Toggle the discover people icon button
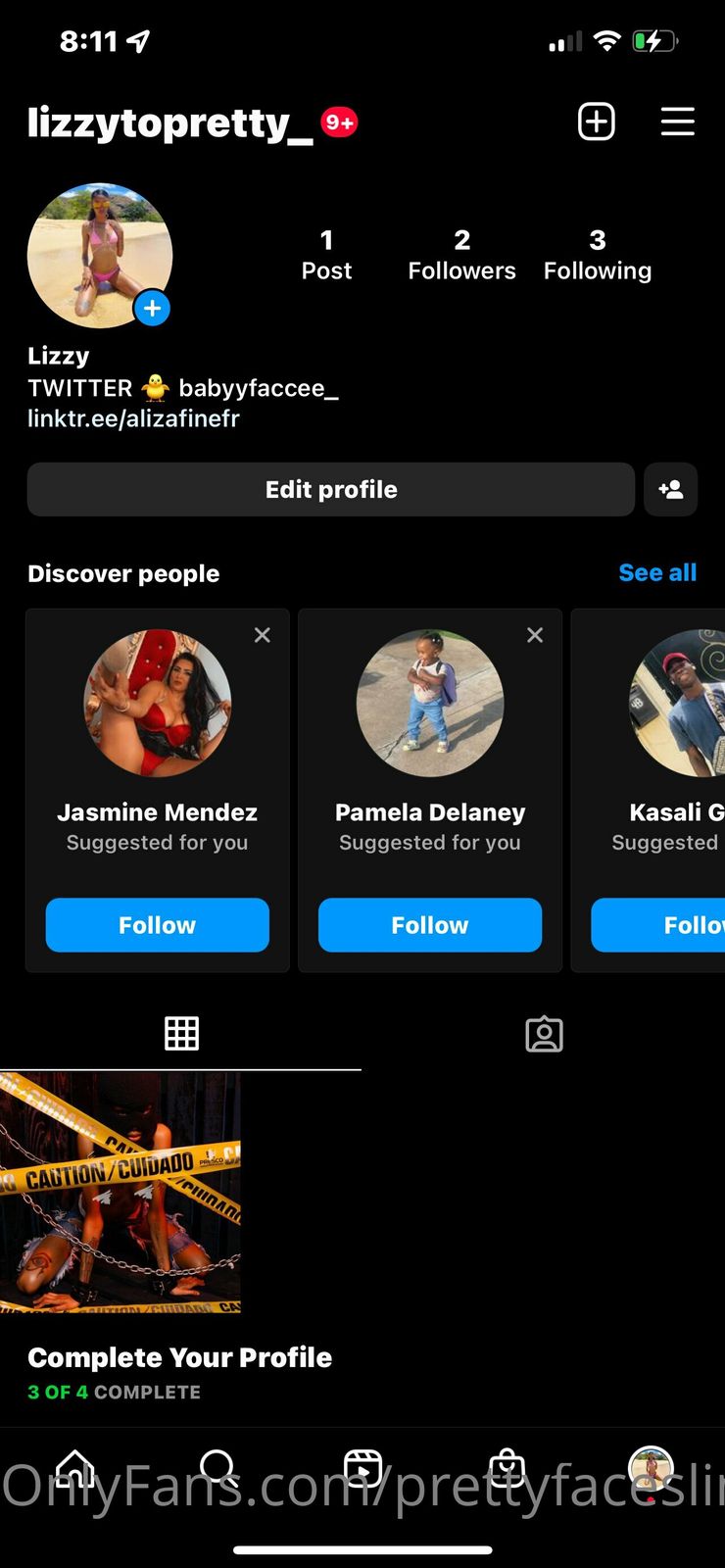This screenshot has width=725, height=1568. [670, 489]
